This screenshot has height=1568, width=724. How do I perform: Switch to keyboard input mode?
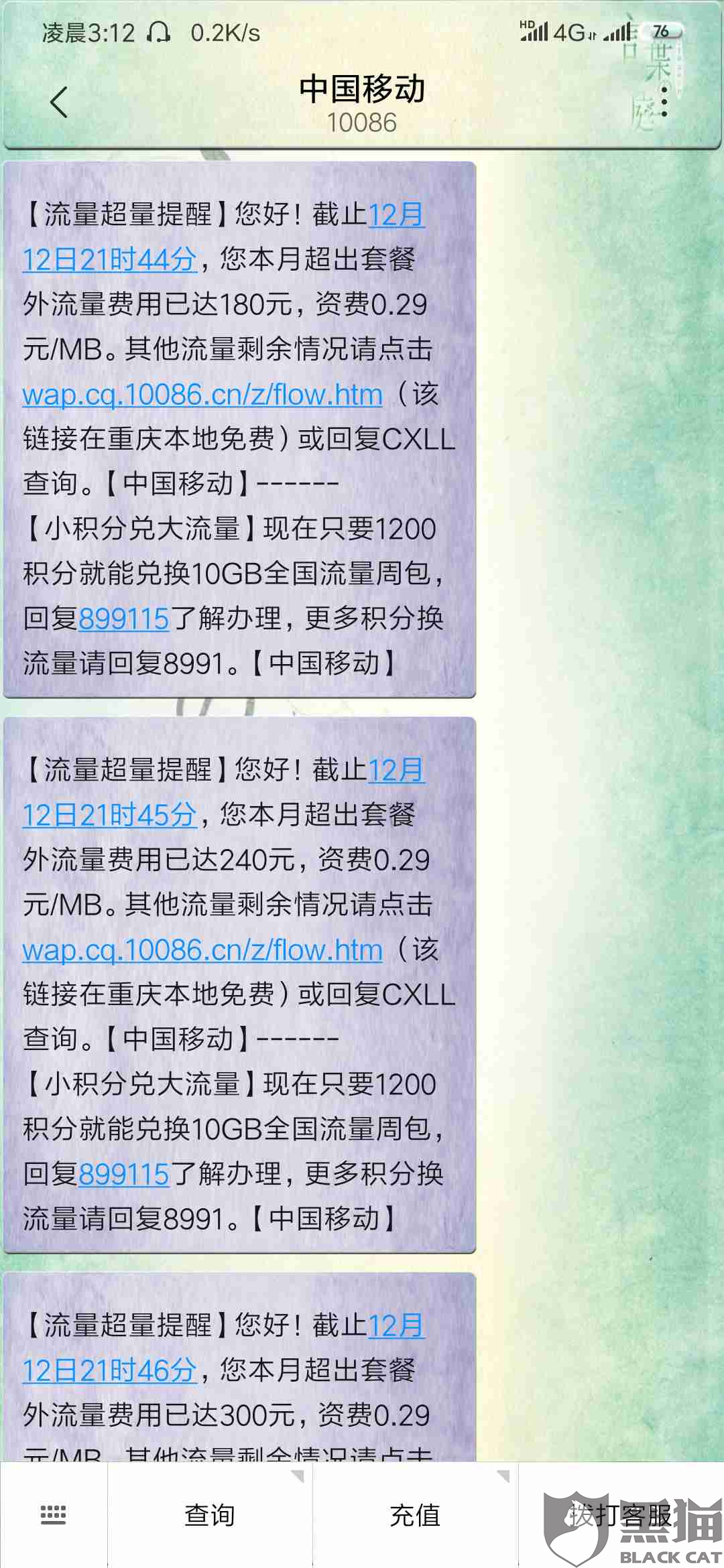click(54, 1515)
